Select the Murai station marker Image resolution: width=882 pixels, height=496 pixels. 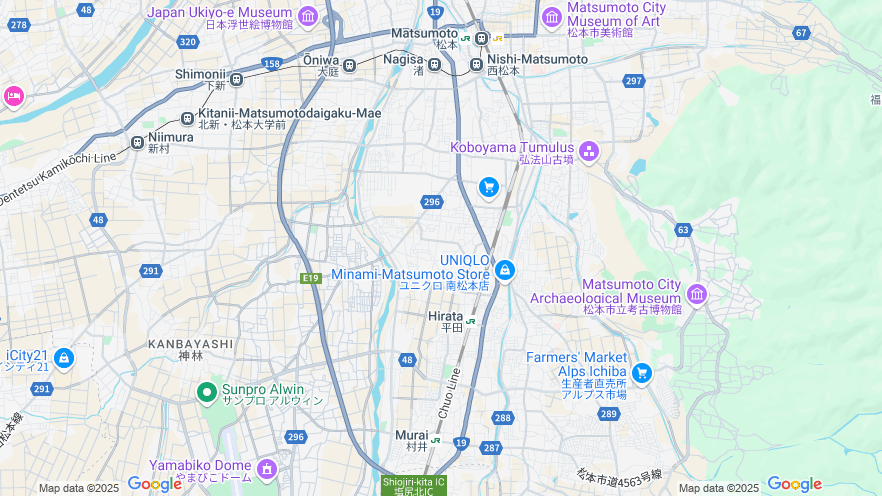pyautogui.click(x=435, y=440)
